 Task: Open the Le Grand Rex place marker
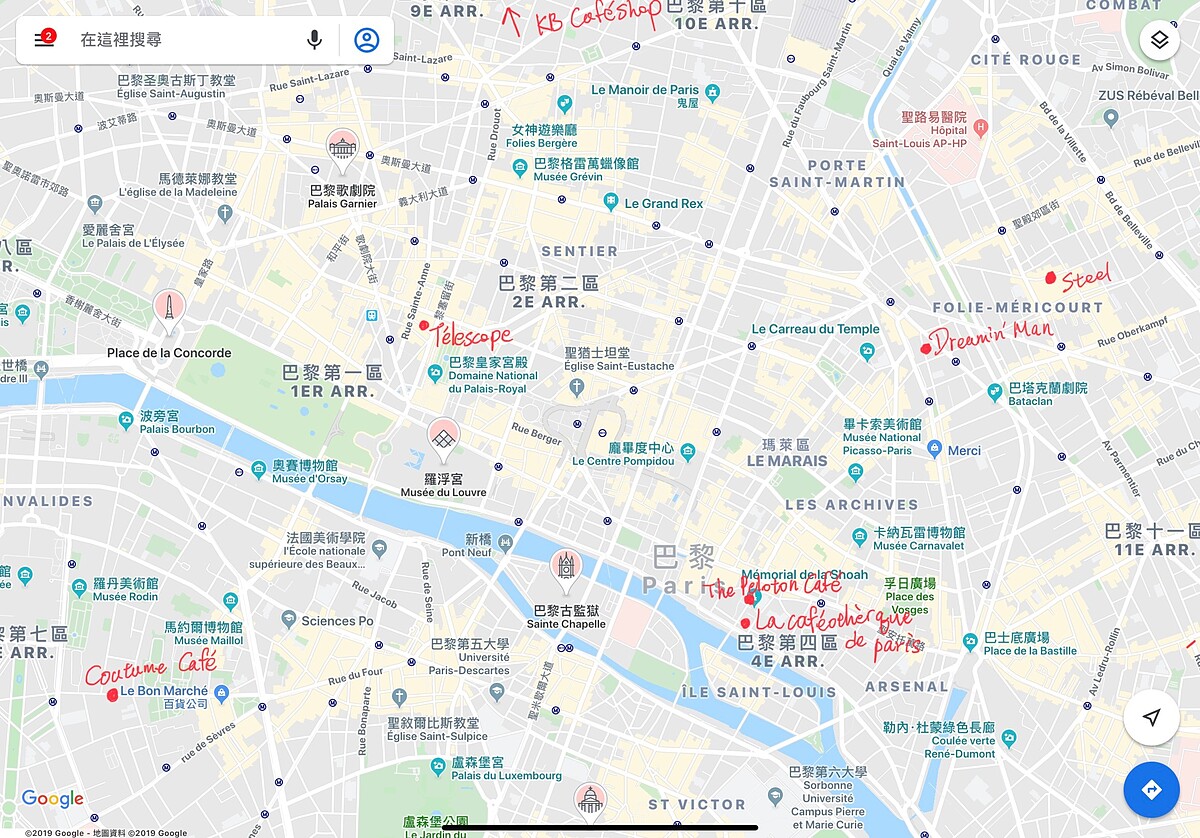tap(611, 202)
